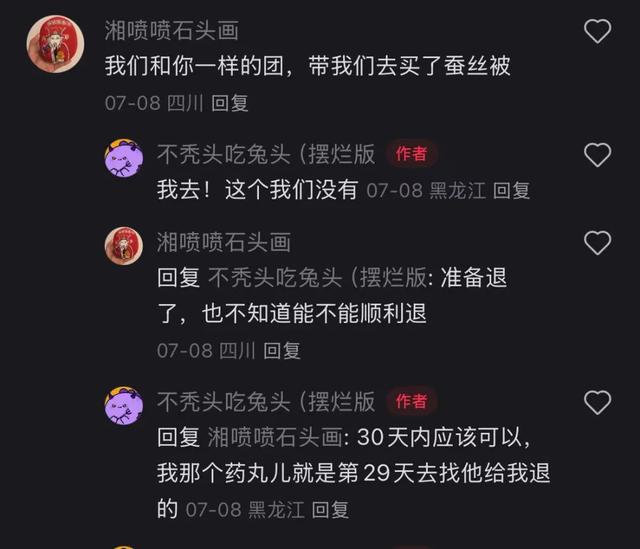
Task: Reply to the comment '准备退了'
Action: pyautogui.click(x=282, y=350)
